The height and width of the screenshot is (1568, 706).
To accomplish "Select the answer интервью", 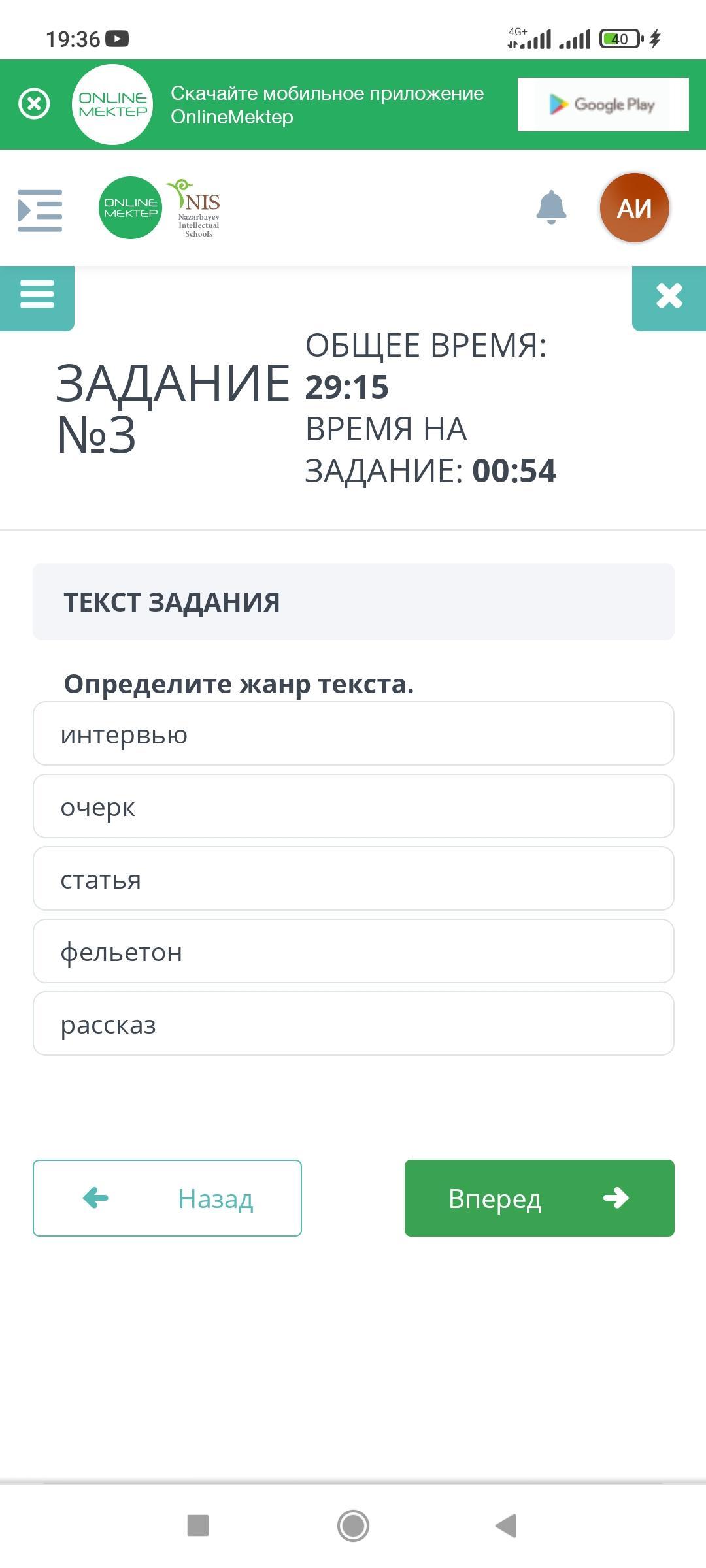I will coord(354,734).
